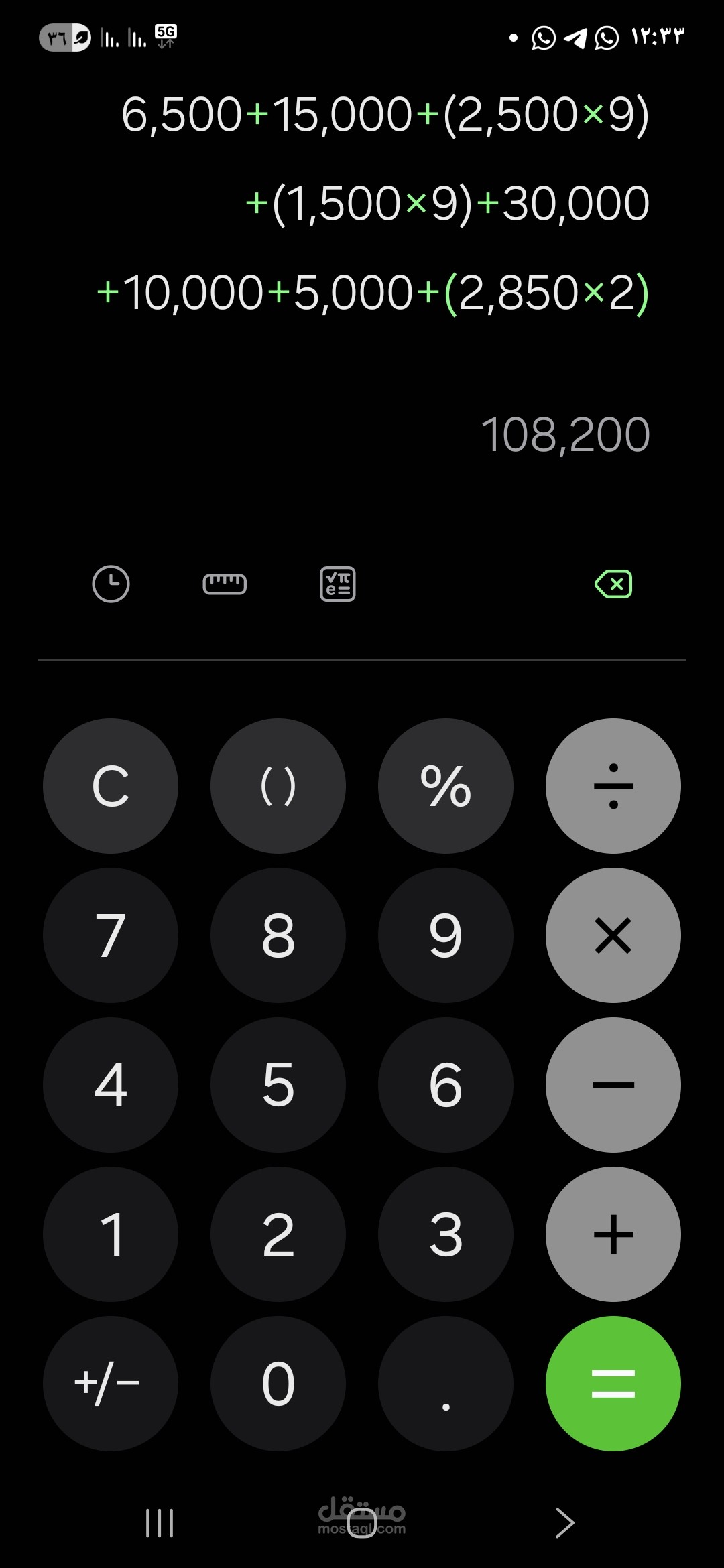The height and width of the screenshot is (1568, 724).
Task: Open the calculation history clock icon
Action: point(111,584)
